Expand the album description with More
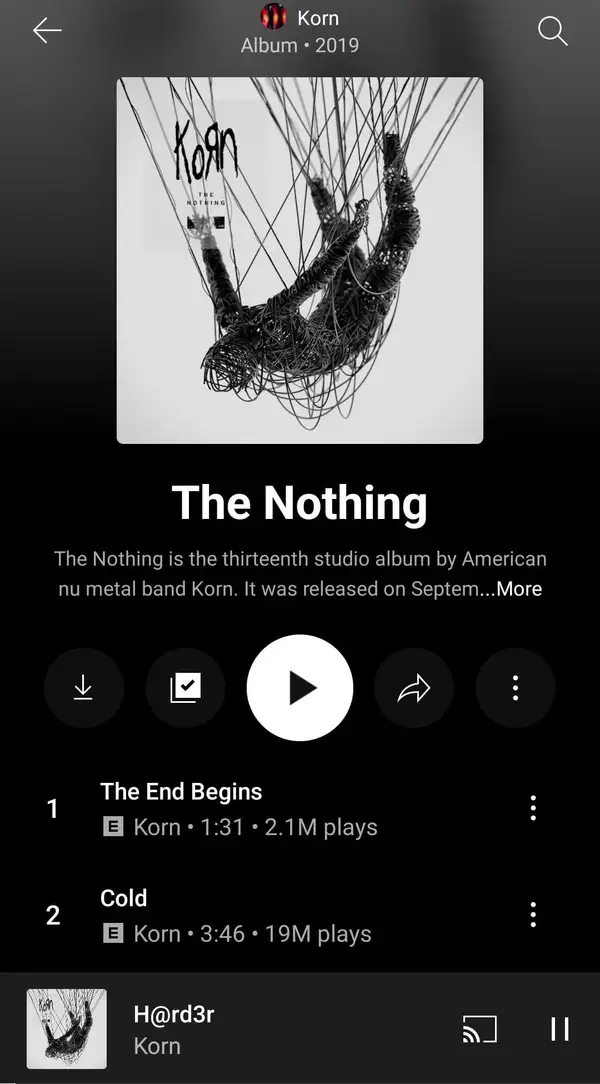This screenshot has width=600, height=1084. [519, 588]
